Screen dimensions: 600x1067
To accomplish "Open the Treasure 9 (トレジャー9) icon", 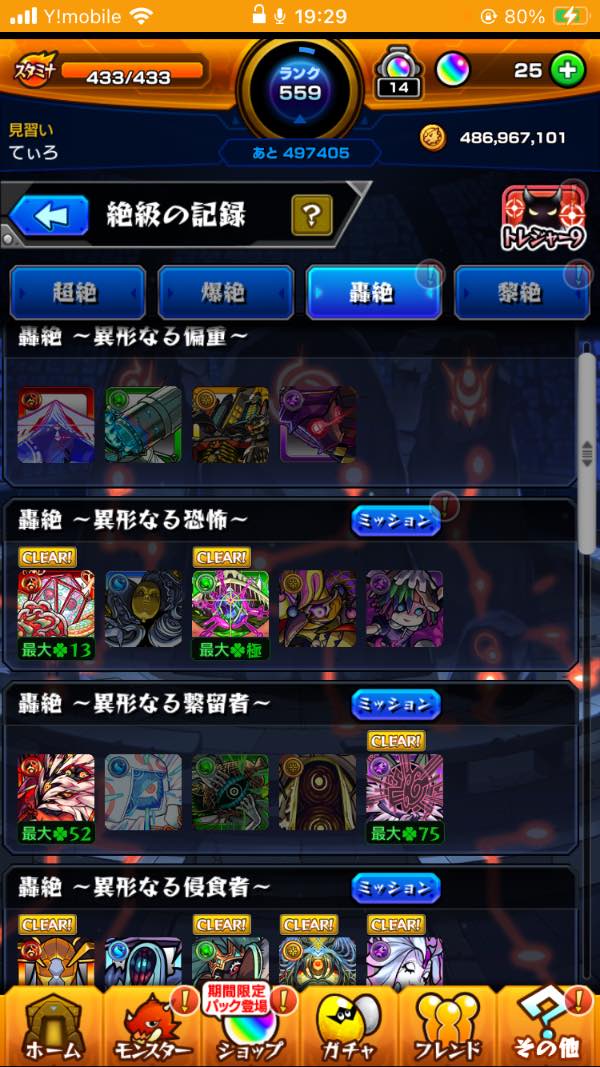I will [x=543, y=220].
